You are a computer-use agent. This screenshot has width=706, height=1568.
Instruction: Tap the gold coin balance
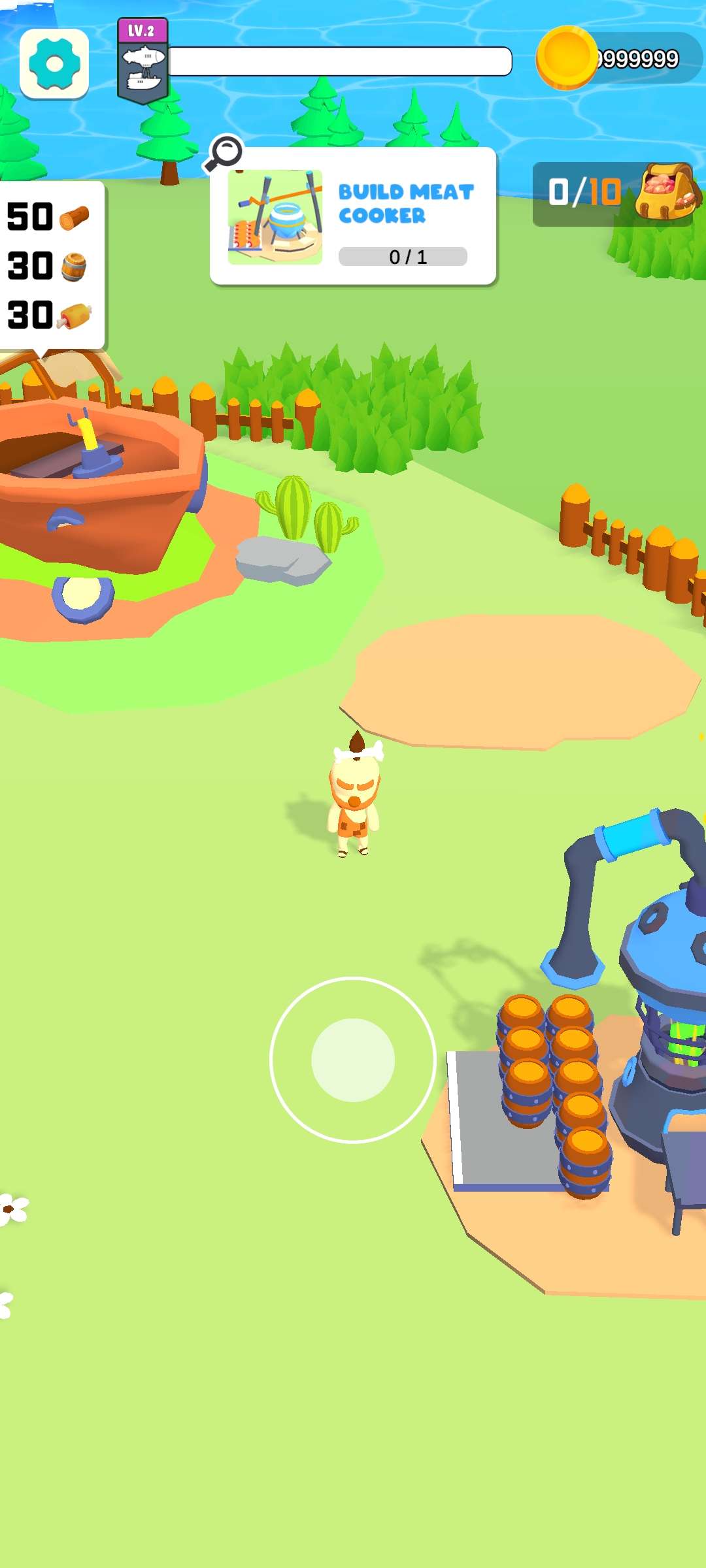pos(618,58)
